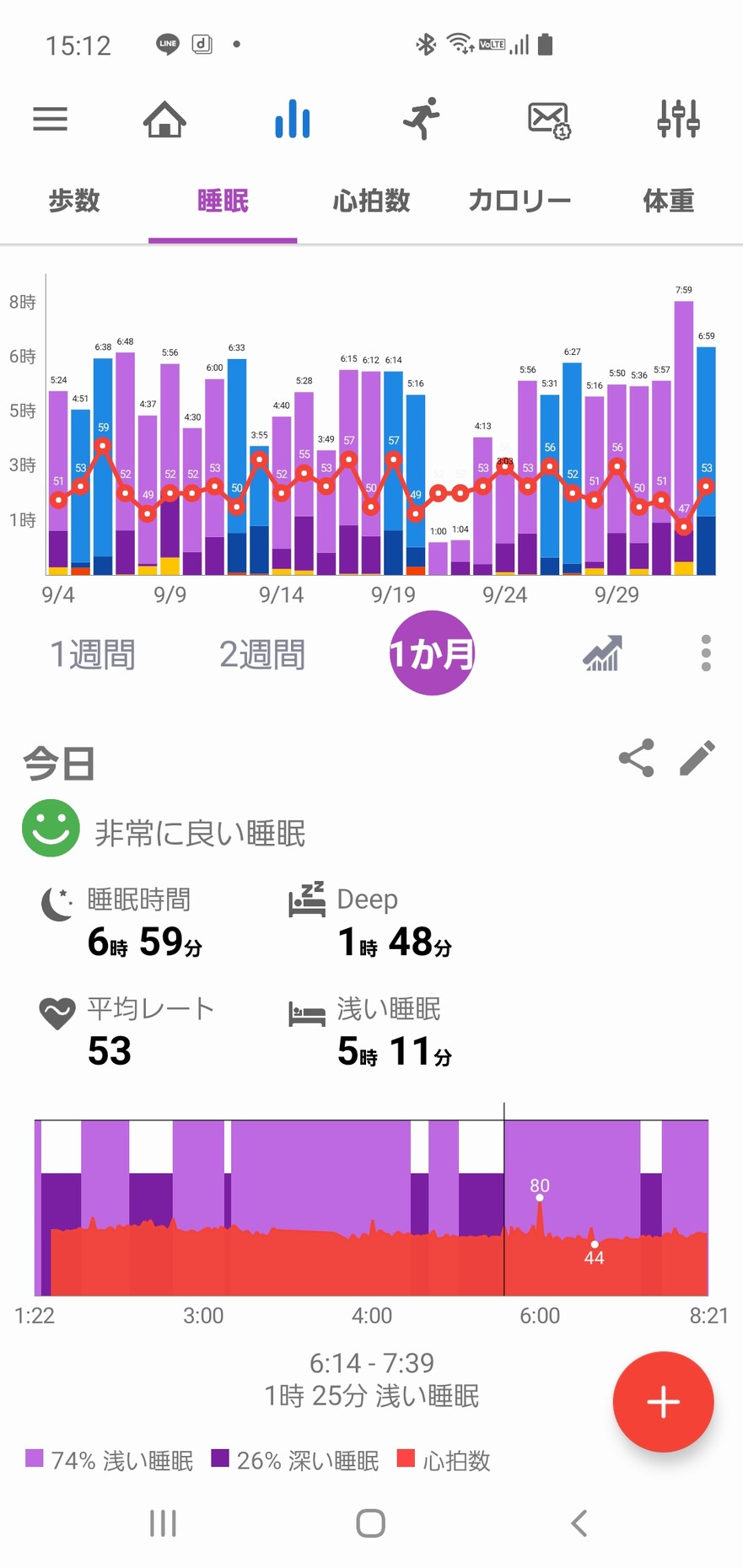
Task: Open the running activity icon
Action: point(422,119)
